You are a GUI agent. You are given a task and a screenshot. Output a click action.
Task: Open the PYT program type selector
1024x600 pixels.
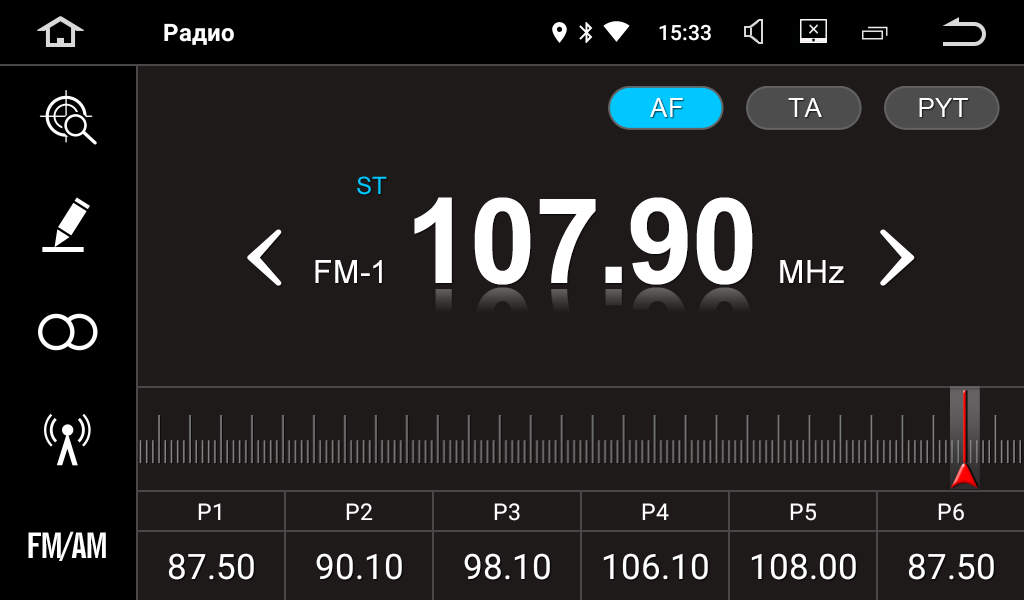[941, 108]
